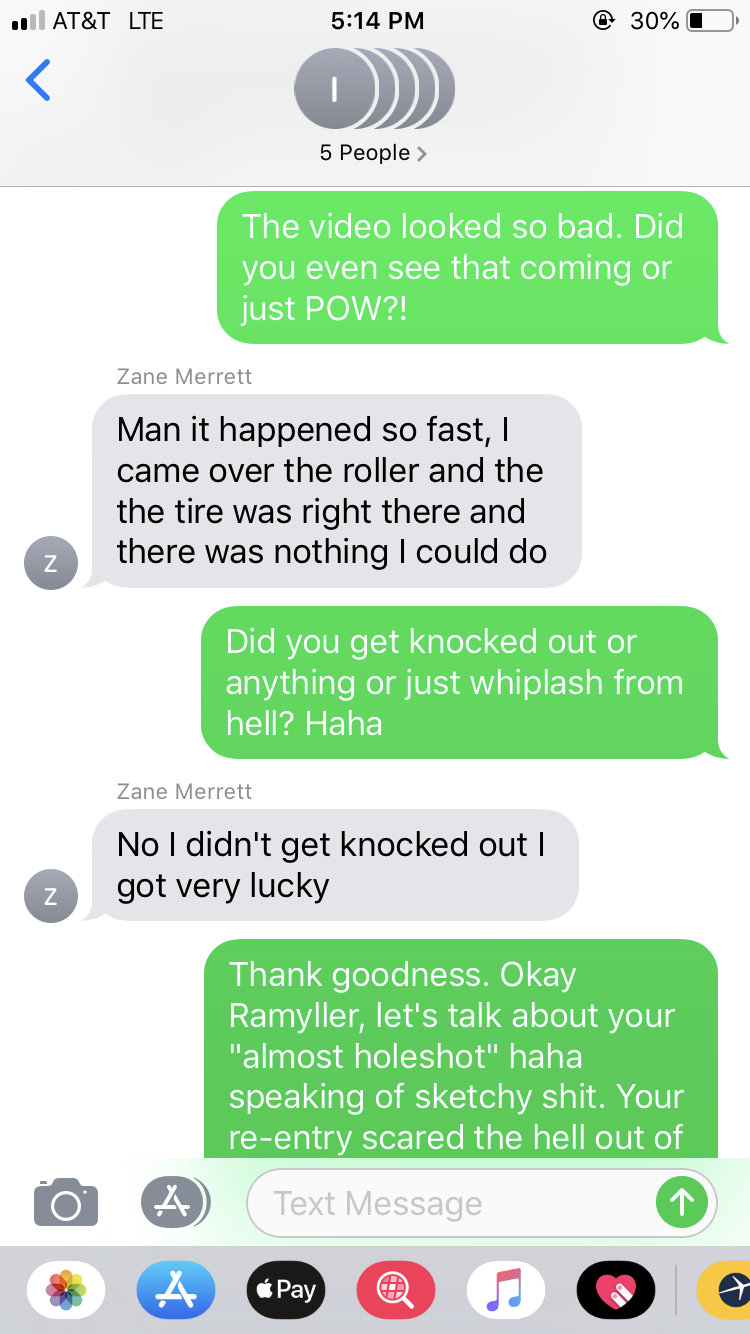Open Zane Merrett's avatar beside lucky message
The height and width of the screenshot is (1334, 750).
coord(51,896)
